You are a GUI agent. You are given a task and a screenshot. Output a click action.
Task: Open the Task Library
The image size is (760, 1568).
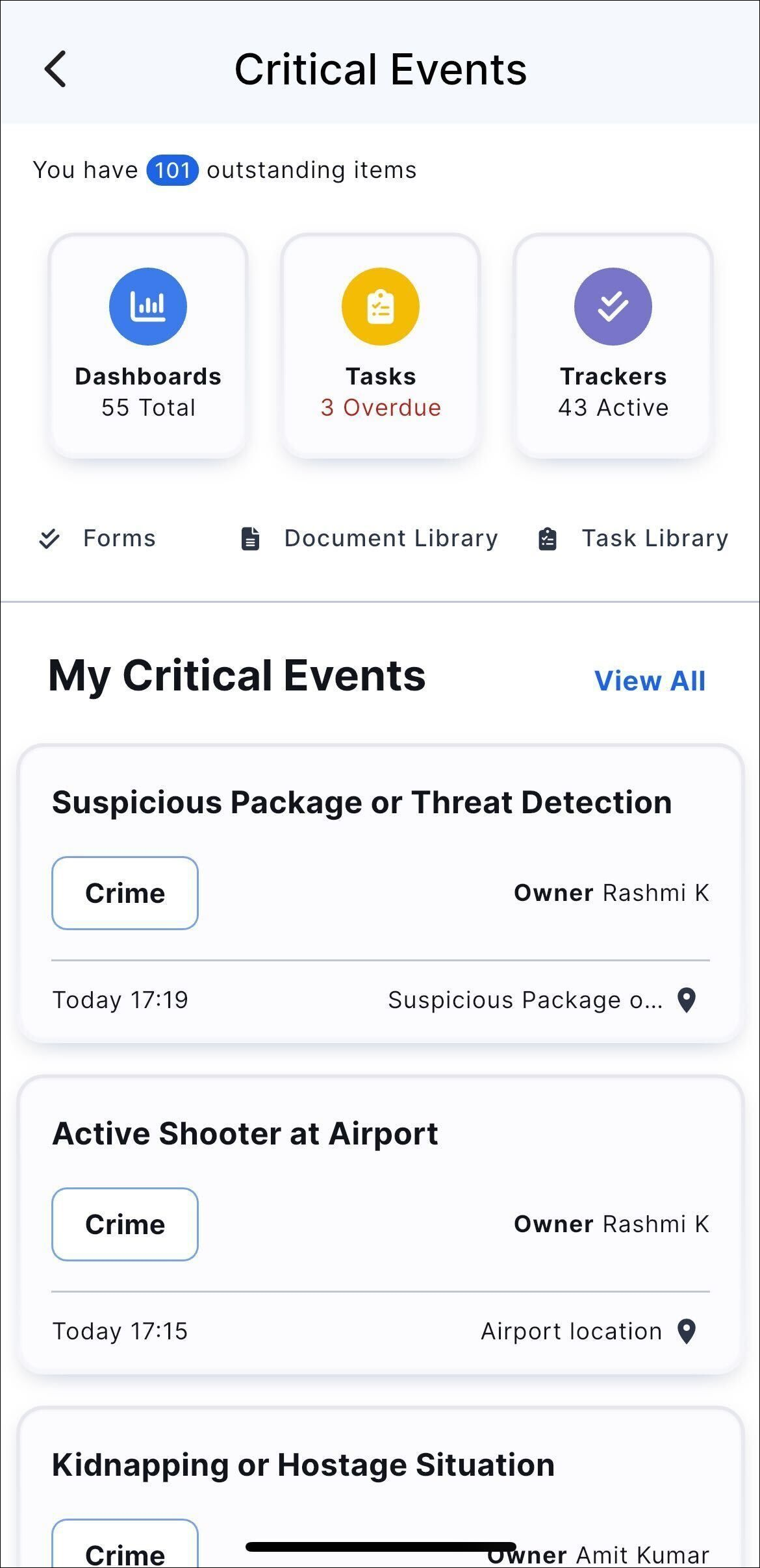[633, 538]
